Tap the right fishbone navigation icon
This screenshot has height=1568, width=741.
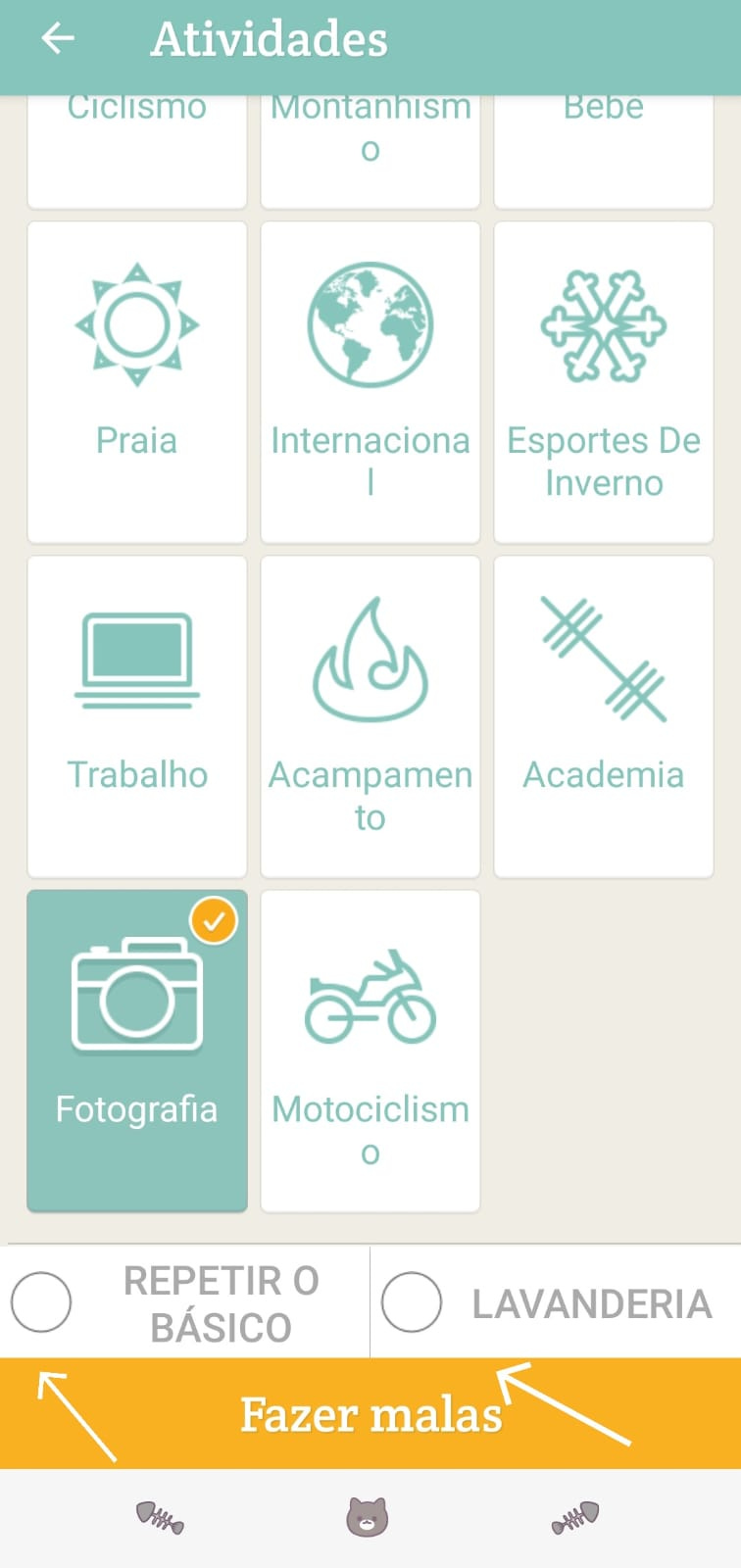(x=575, y=1518)
